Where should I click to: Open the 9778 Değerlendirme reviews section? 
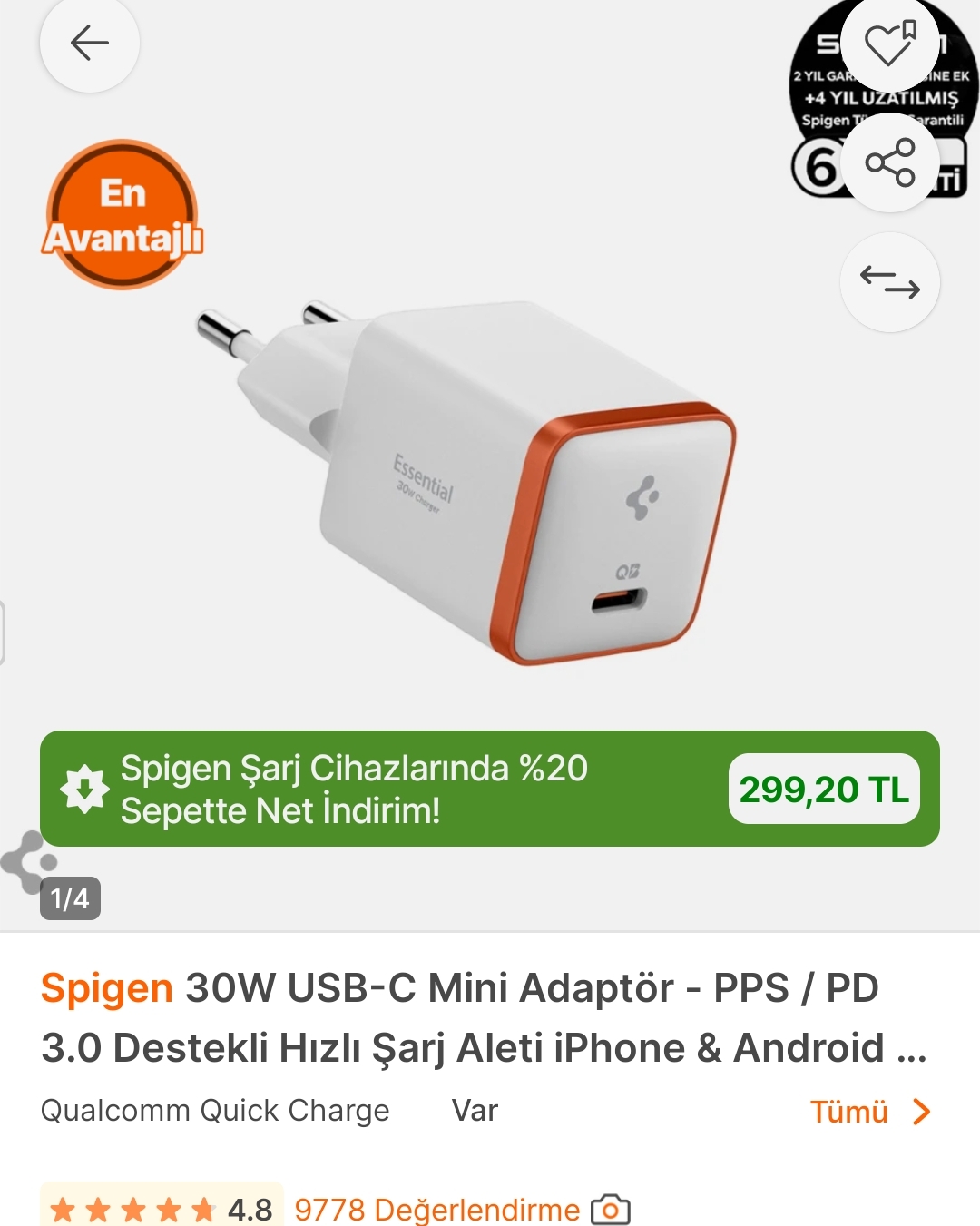click(434, 1209)
